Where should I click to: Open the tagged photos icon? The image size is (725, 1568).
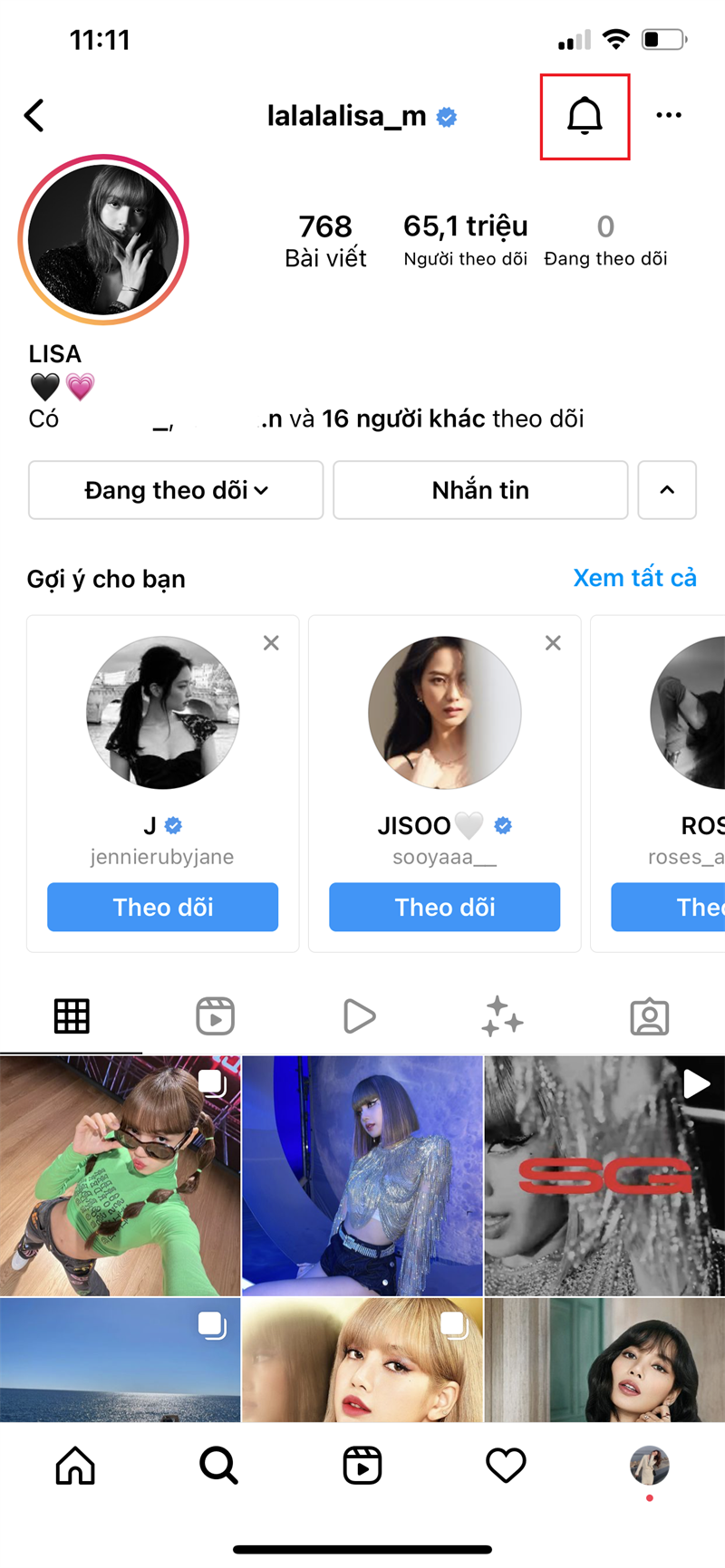pos(649,1015)
